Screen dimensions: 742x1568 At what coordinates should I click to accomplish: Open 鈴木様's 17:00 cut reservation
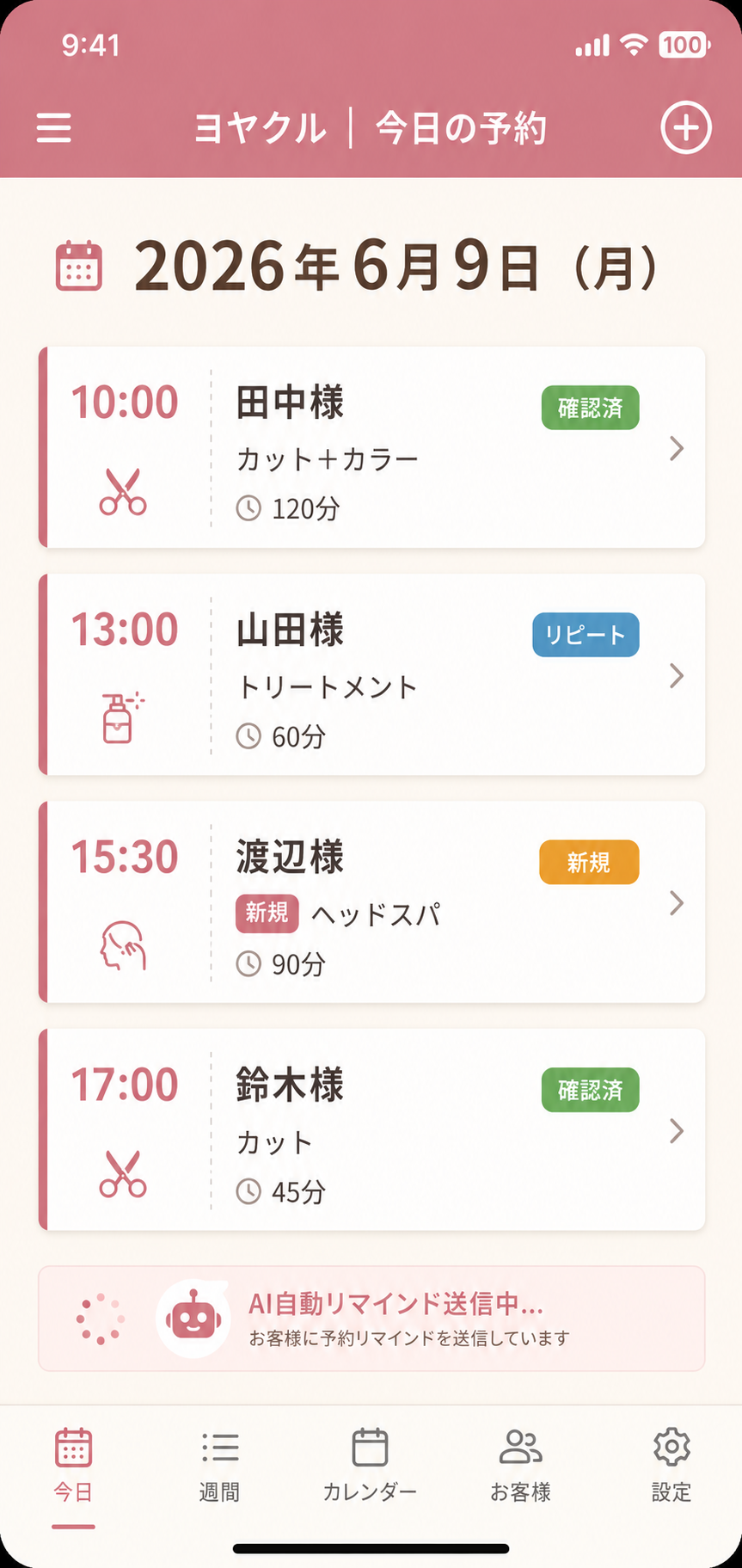[372, 1129]
